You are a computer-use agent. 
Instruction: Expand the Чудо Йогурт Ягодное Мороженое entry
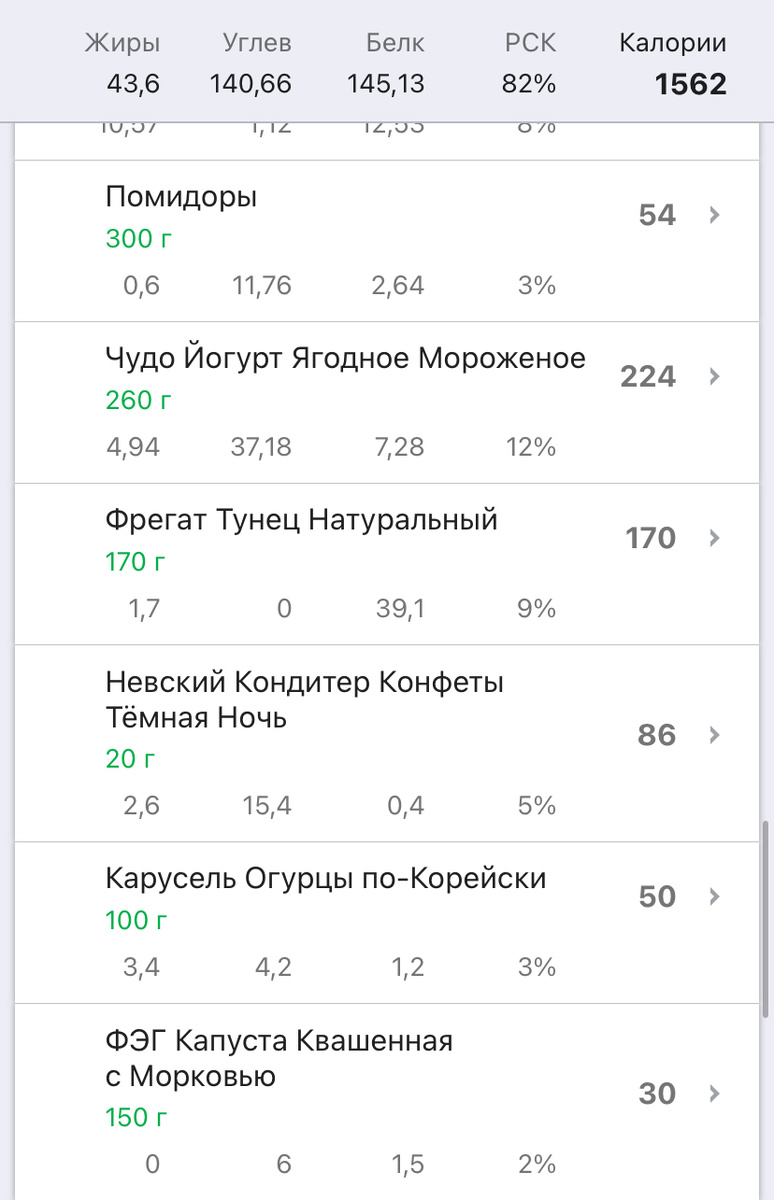(714, 377)
